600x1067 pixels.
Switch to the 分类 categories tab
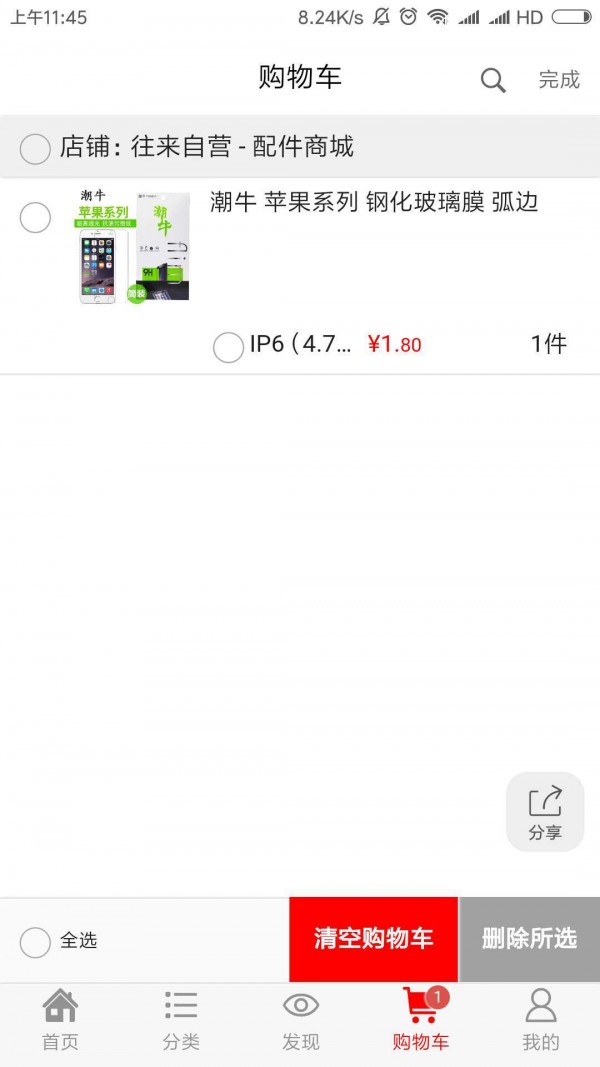pos(181,1020)
